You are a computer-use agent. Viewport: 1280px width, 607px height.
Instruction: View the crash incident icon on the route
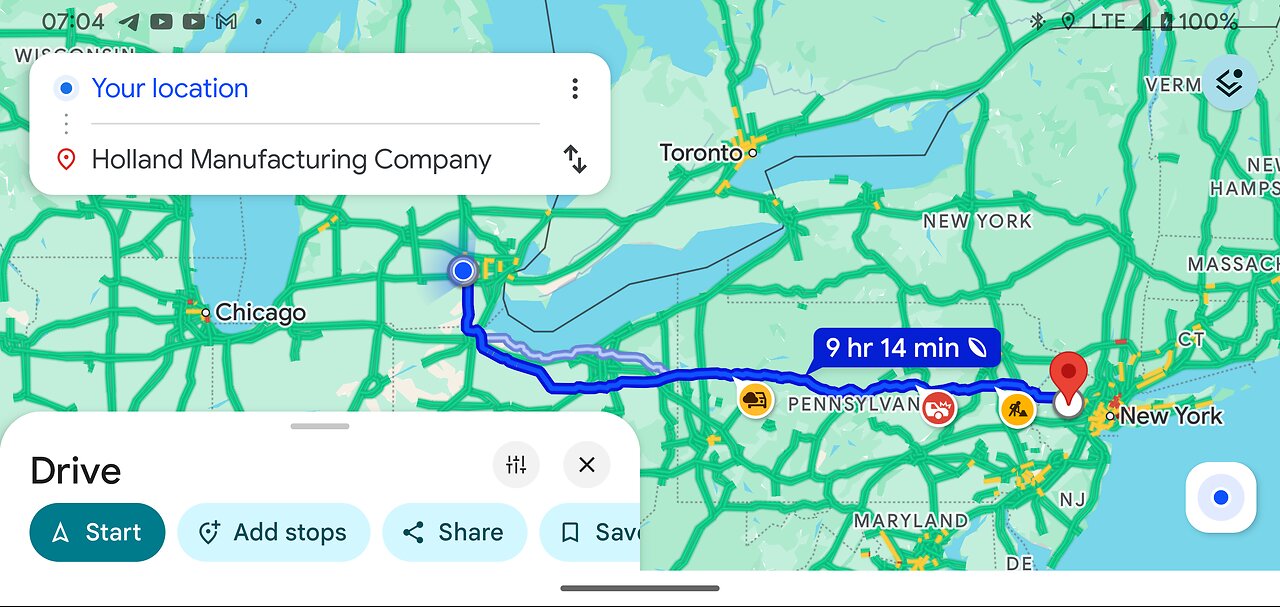(x=937, y=407)
